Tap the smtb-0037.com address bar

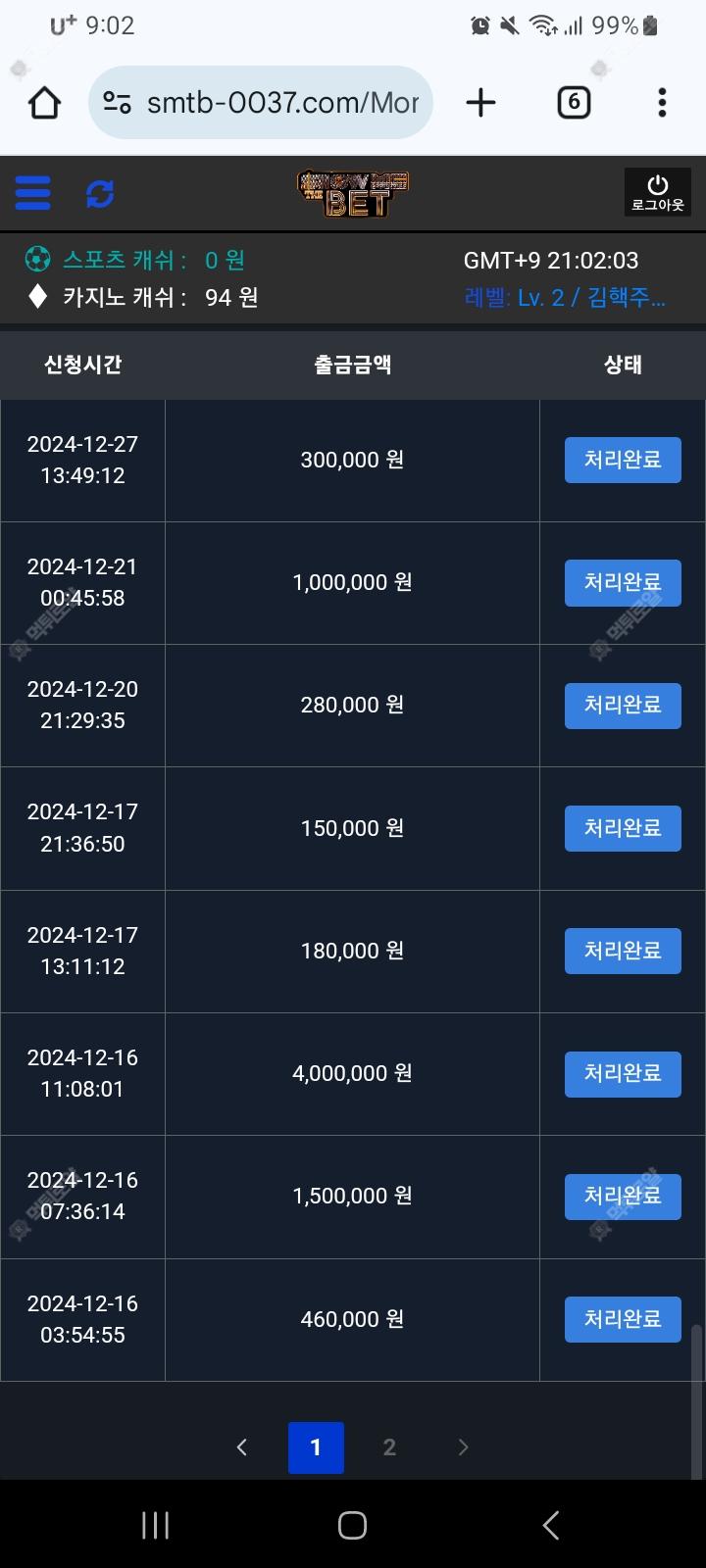pos(261,102)
